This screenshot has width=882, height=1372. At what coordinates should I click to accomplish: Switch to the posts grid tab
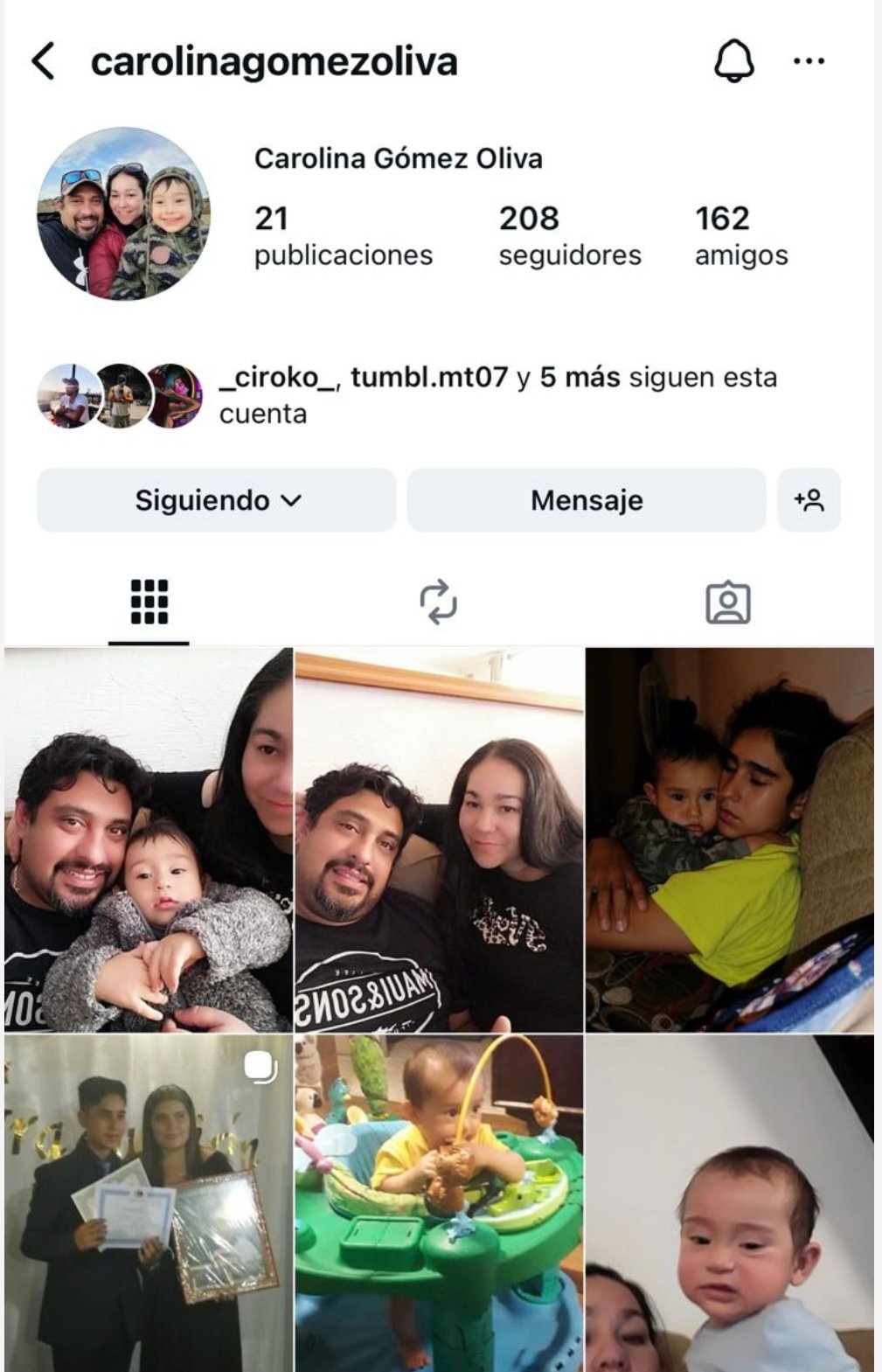[149, 602]
